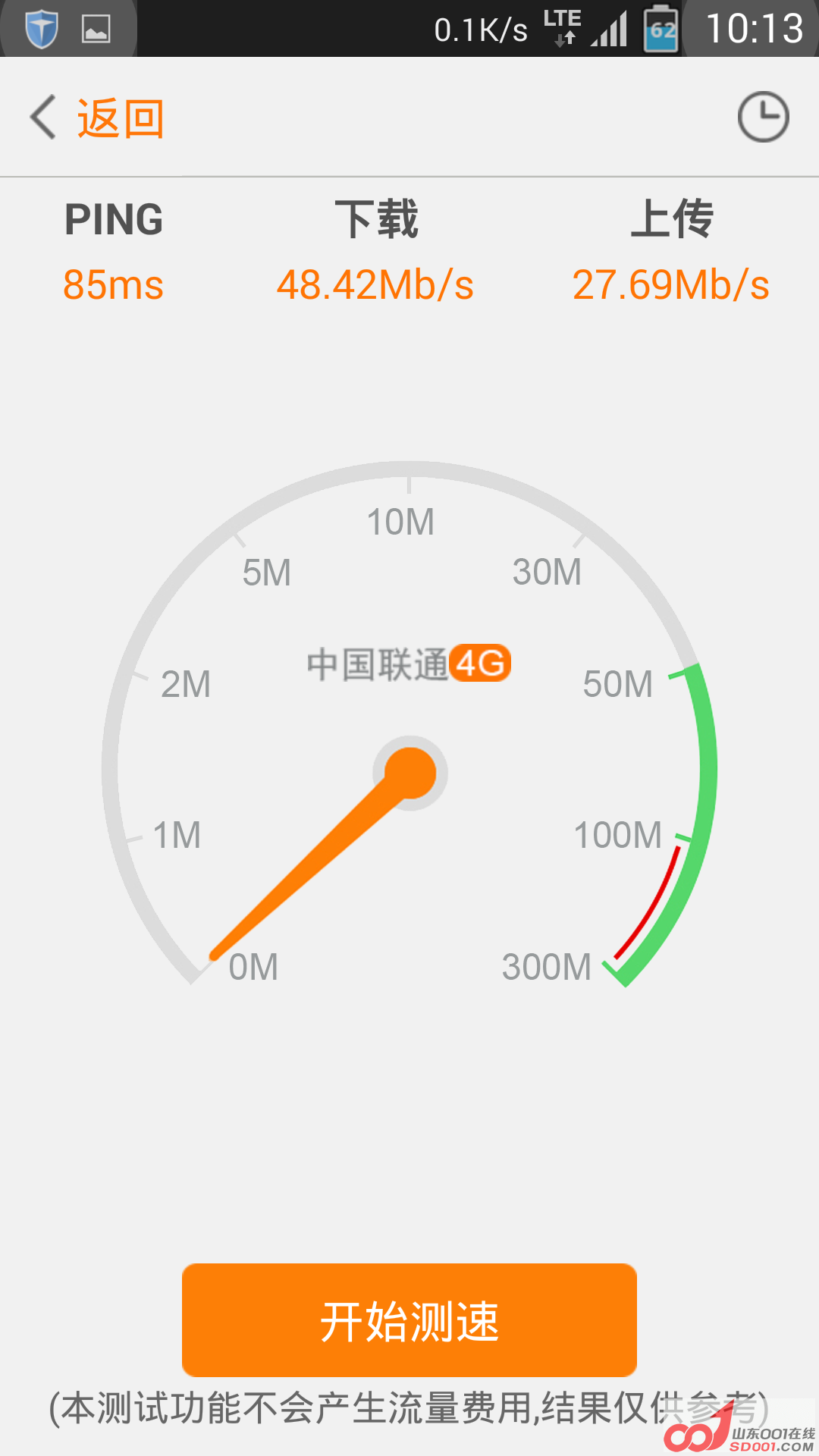Start the speed test with 开始测速
This screenshot has height=1456, width=819.
pos(409,1319)
